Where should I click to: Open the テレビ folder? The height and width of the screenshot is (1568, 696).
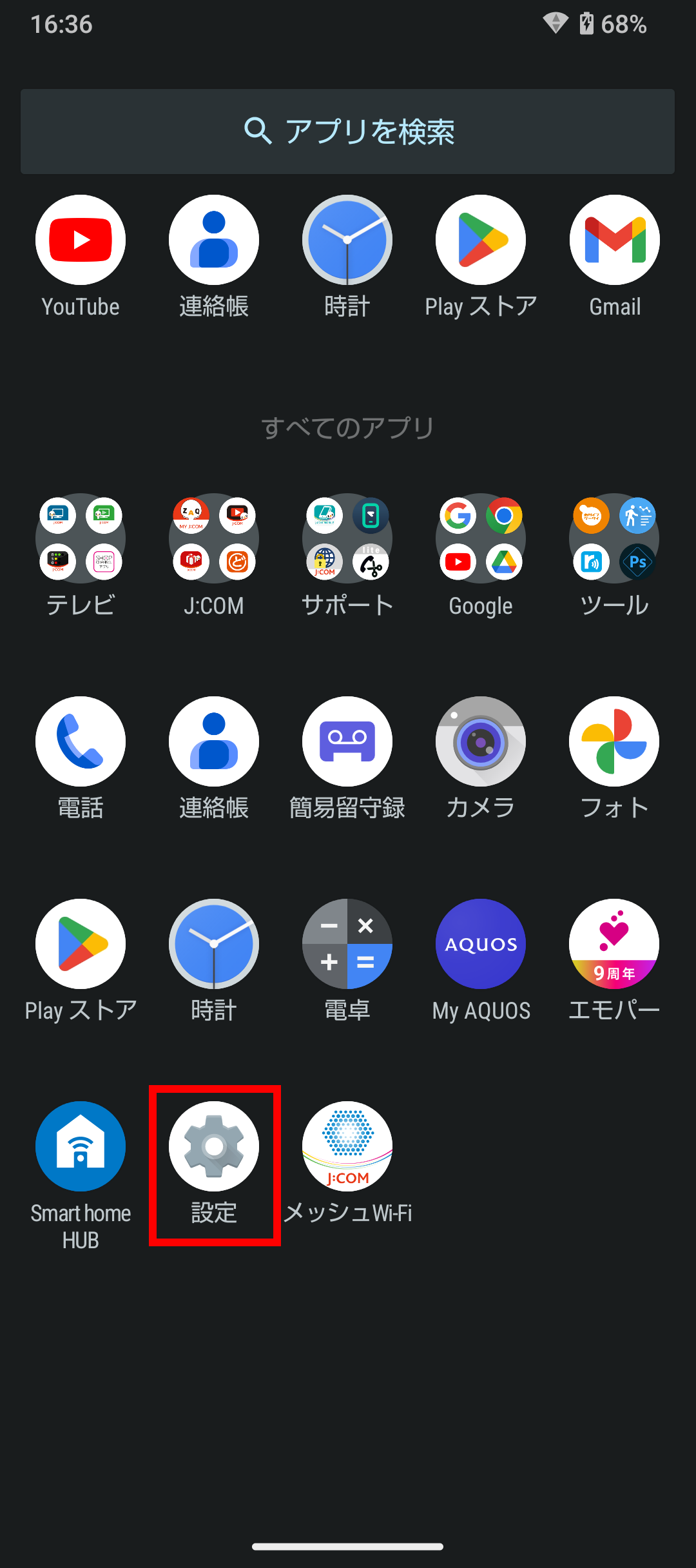point(81,539)
